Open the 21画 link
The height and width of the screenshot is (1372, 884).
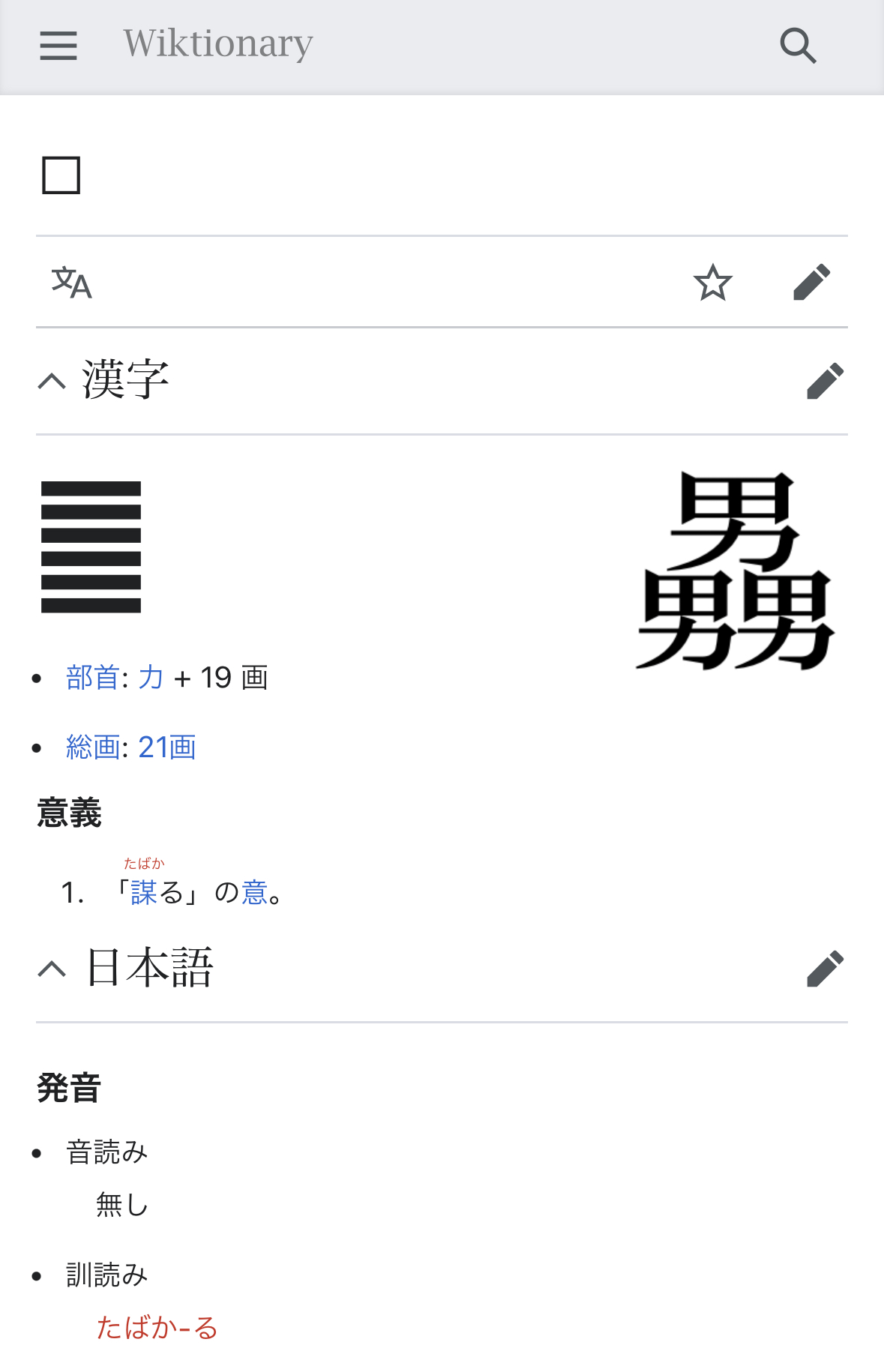point(167,747)
